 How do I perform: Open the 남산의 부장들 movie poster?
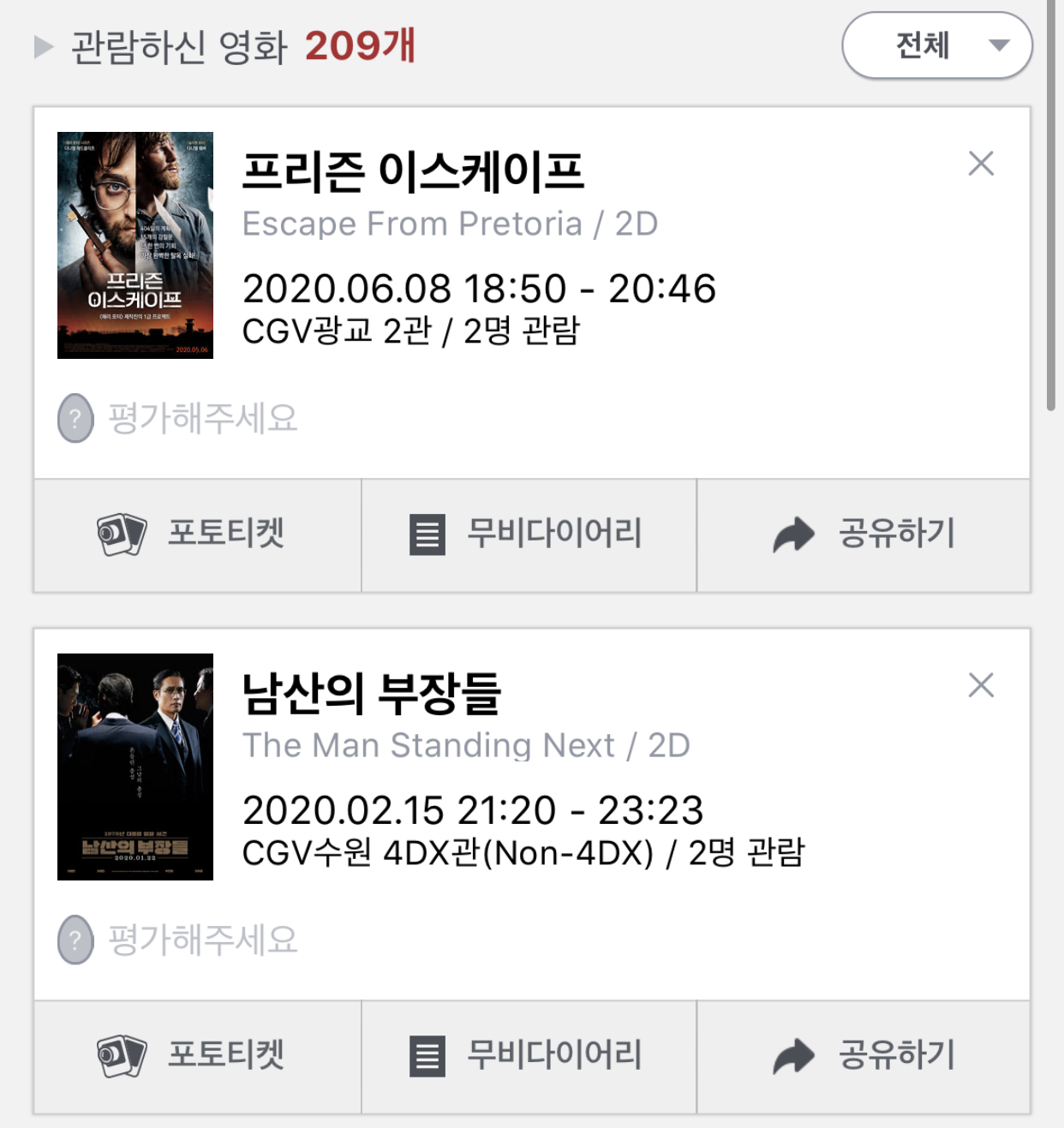tap(135, 767)
